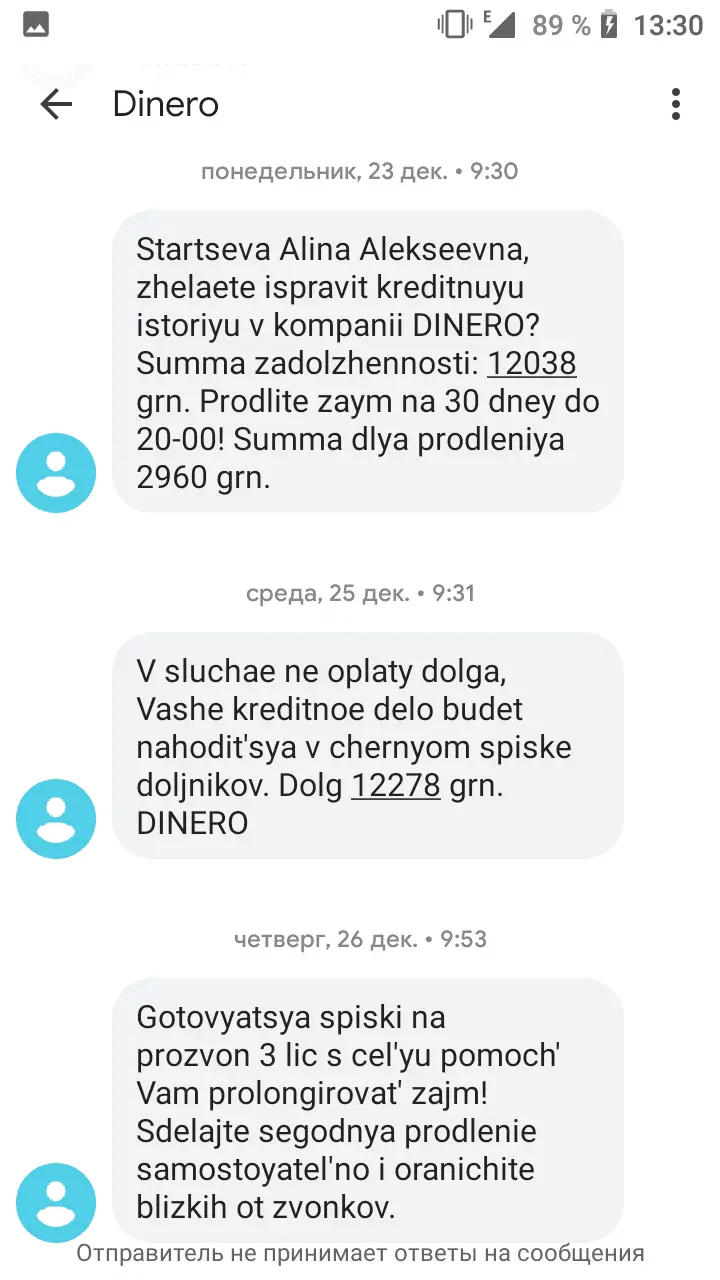Go back from the Dinero conversation
This screenshot has height=1280, width=720.
[x=56, y=104]
